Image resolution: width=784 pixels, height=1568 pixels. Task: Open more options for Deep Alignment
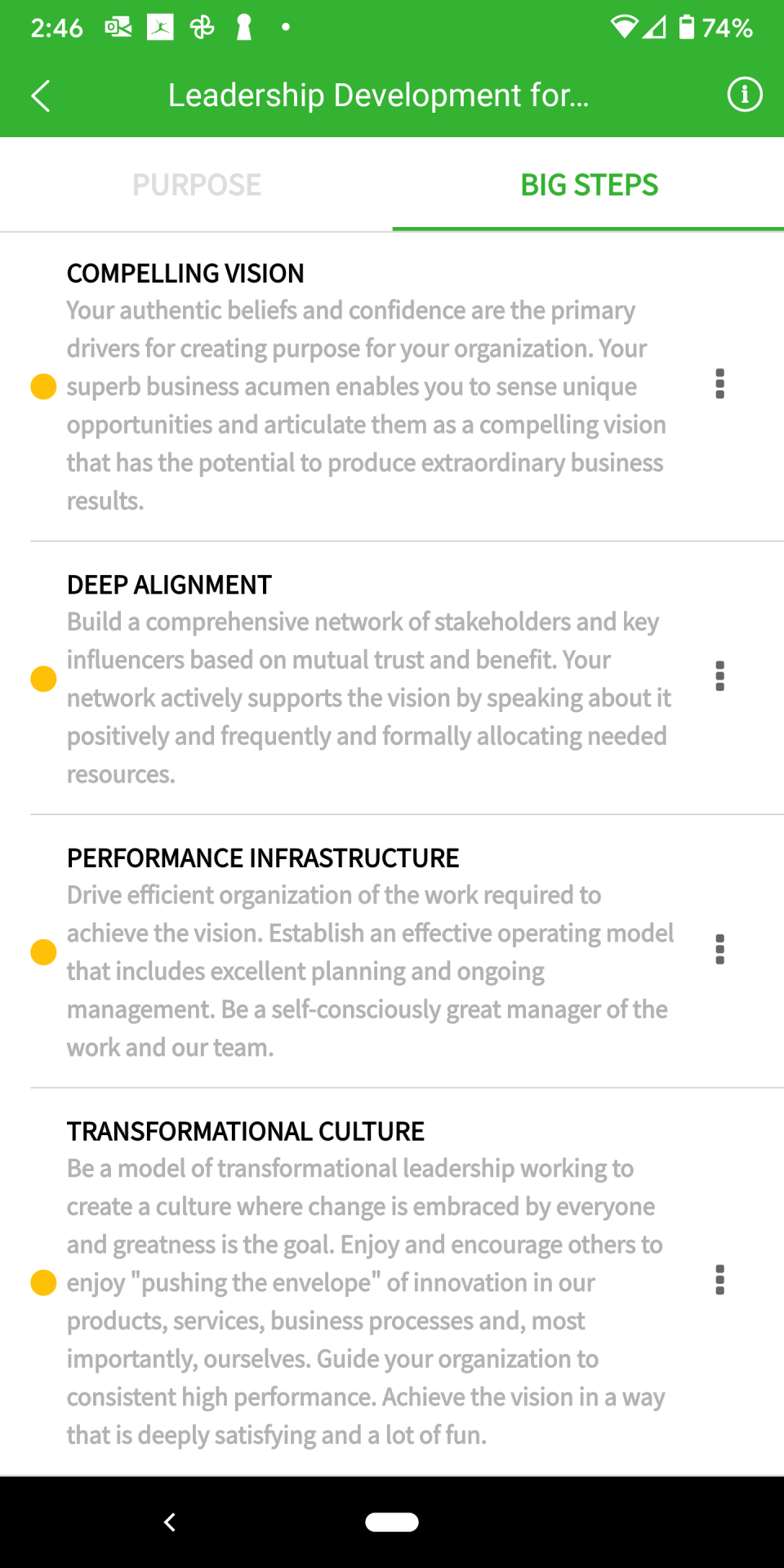point(719,676)
